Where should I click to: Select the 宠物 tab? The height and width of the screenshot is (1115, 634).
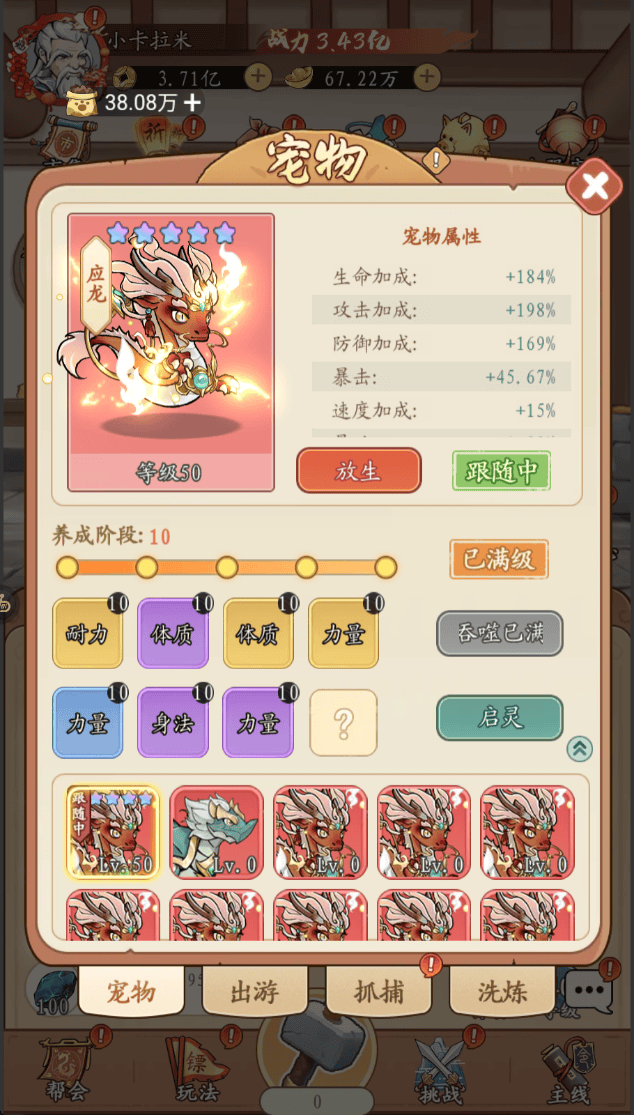coord(131,992)
